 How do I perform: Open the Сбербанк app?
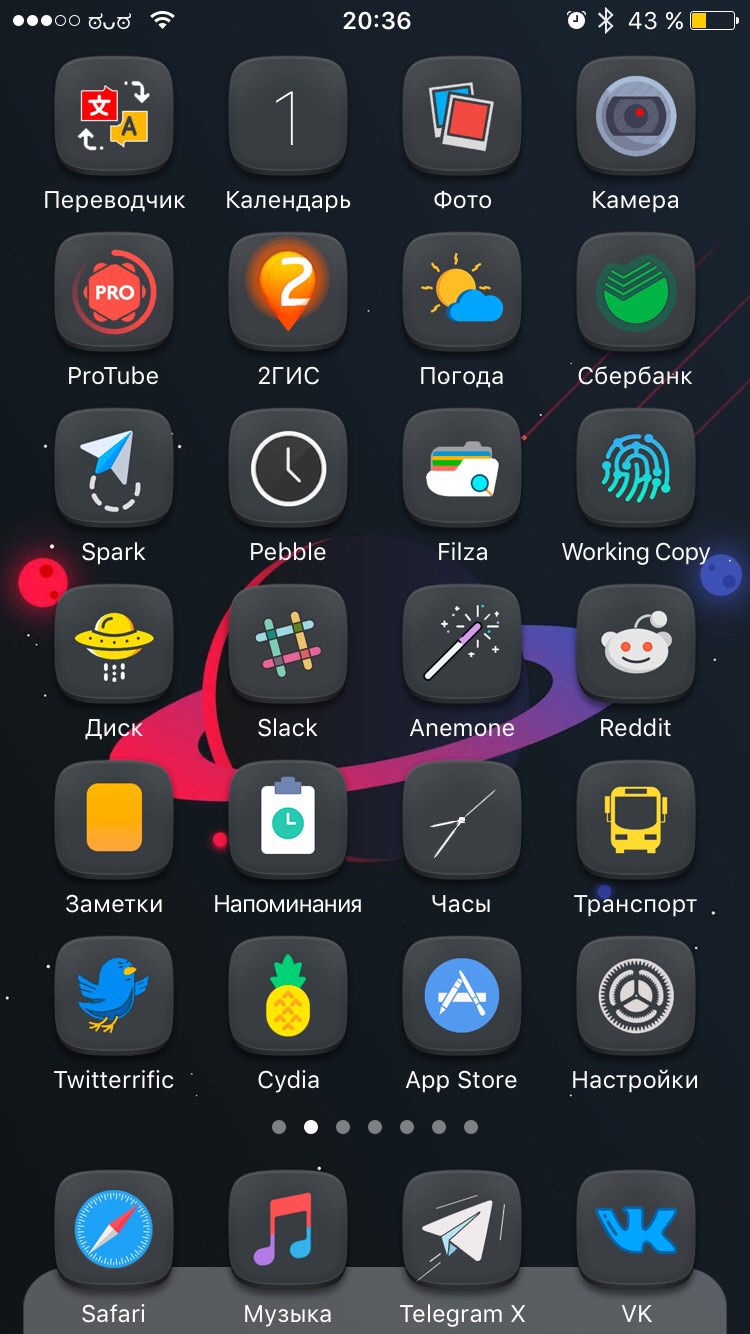tap(636, 293)
